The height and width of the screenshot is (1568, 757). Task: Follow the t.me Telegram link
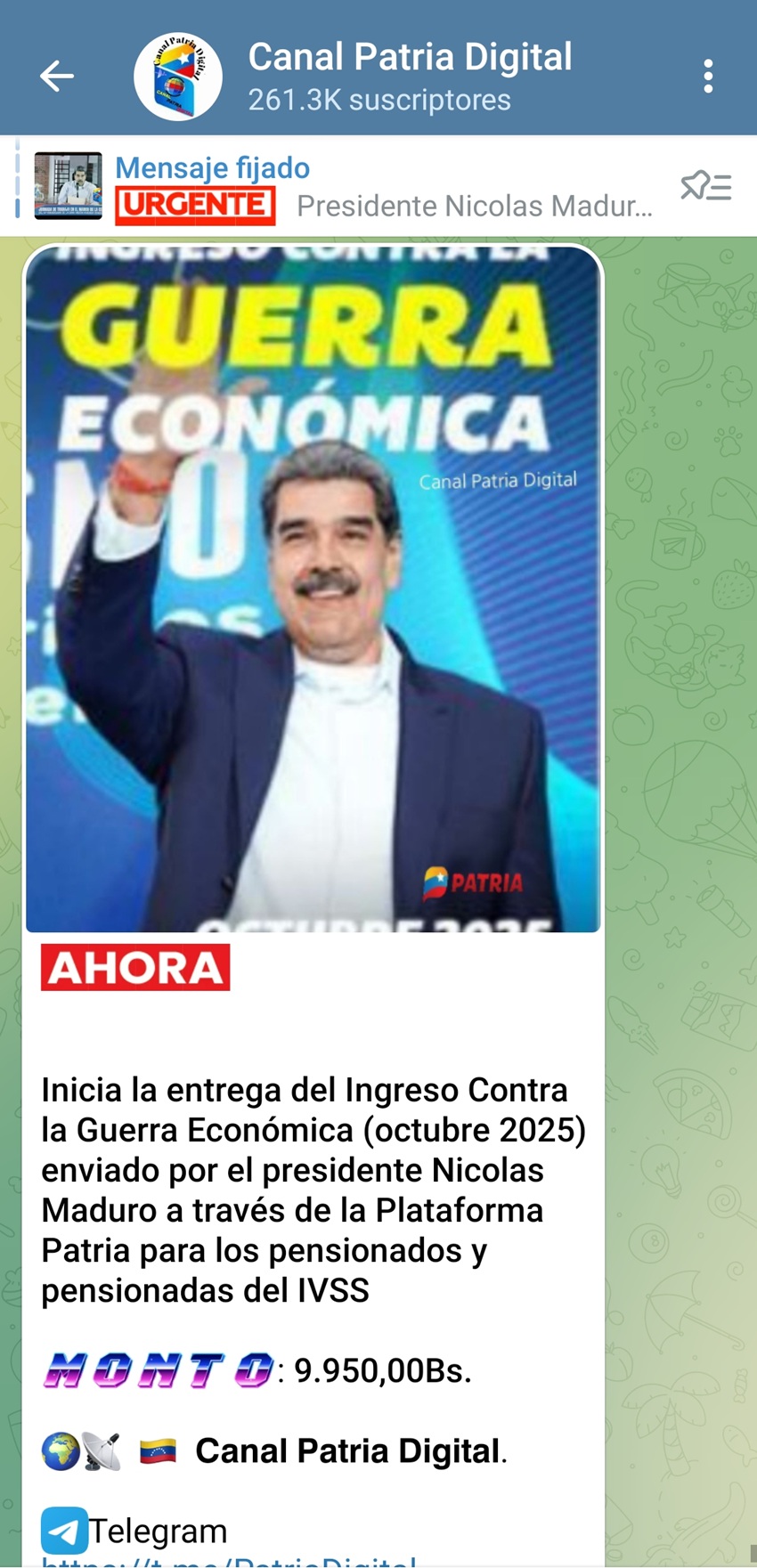(229, 1558)
